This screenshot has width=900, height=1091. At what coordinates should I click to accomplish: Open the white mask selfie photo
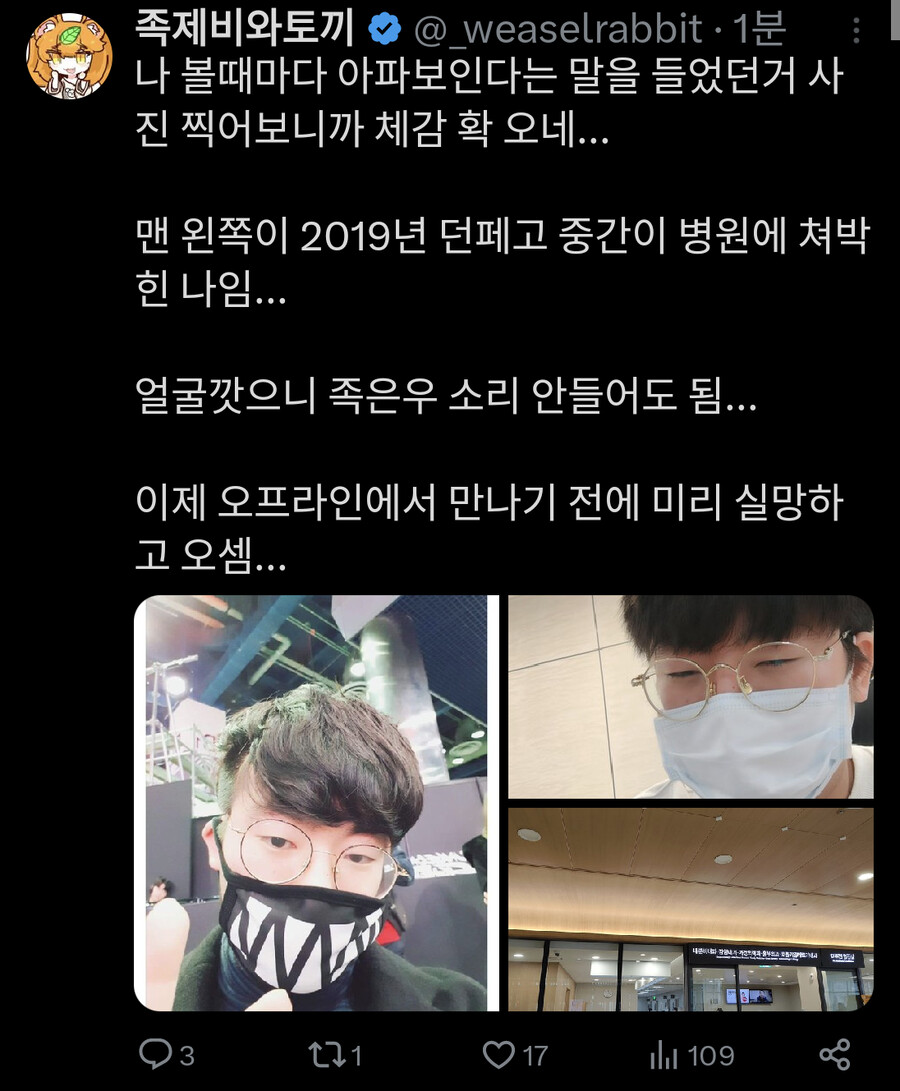pyautogui.click(x=690, y=697)
